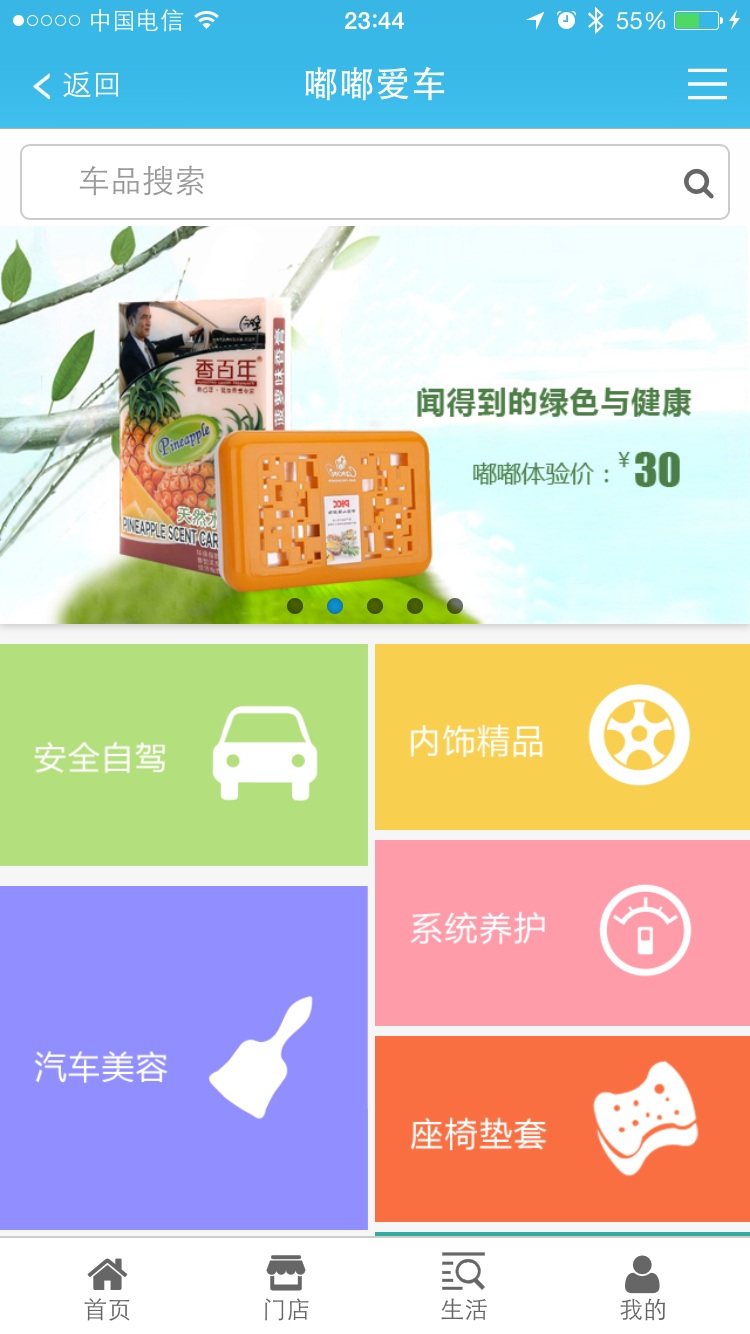Open the 汽车美容 category

tap(184, 1058)
